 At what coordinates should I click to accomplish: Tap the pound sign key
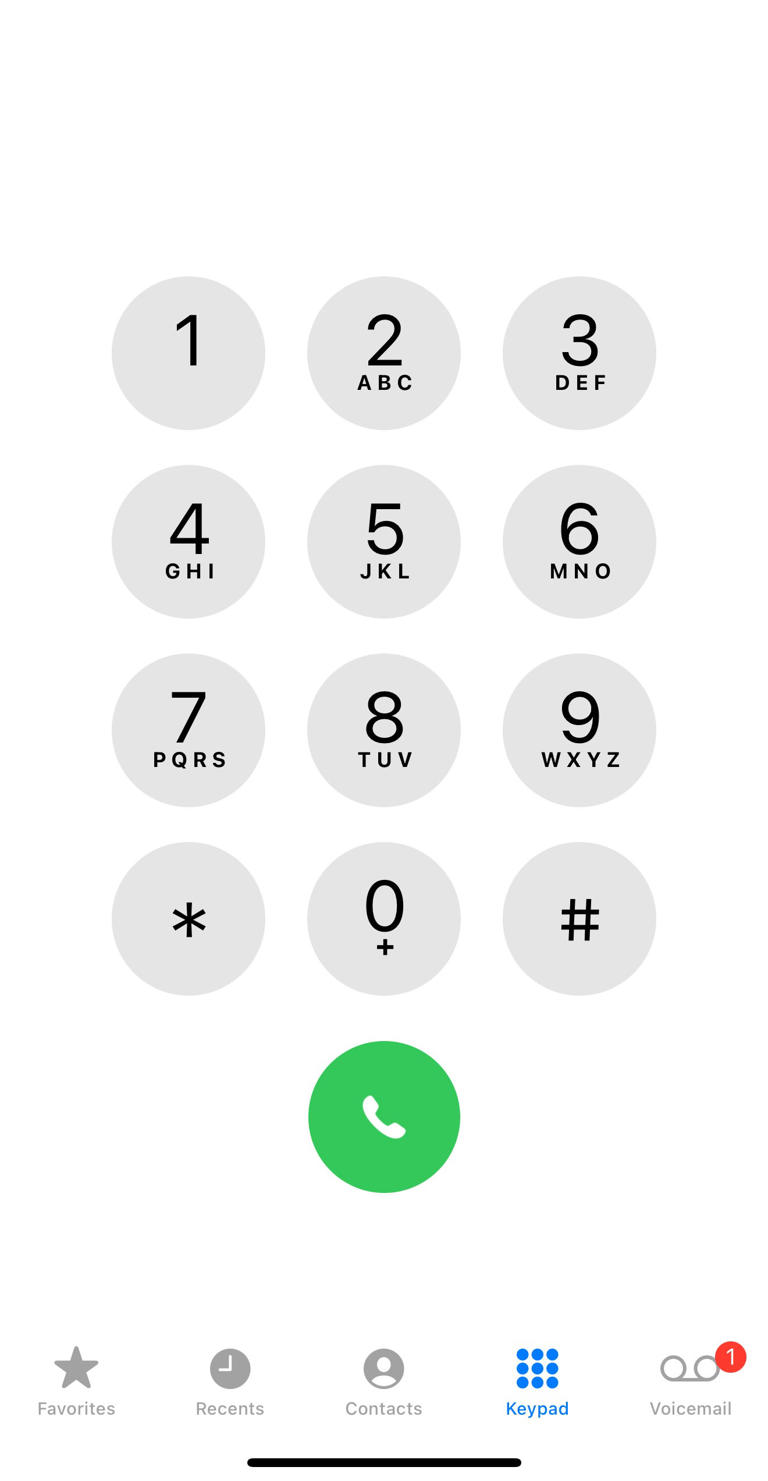coord(579,918)
